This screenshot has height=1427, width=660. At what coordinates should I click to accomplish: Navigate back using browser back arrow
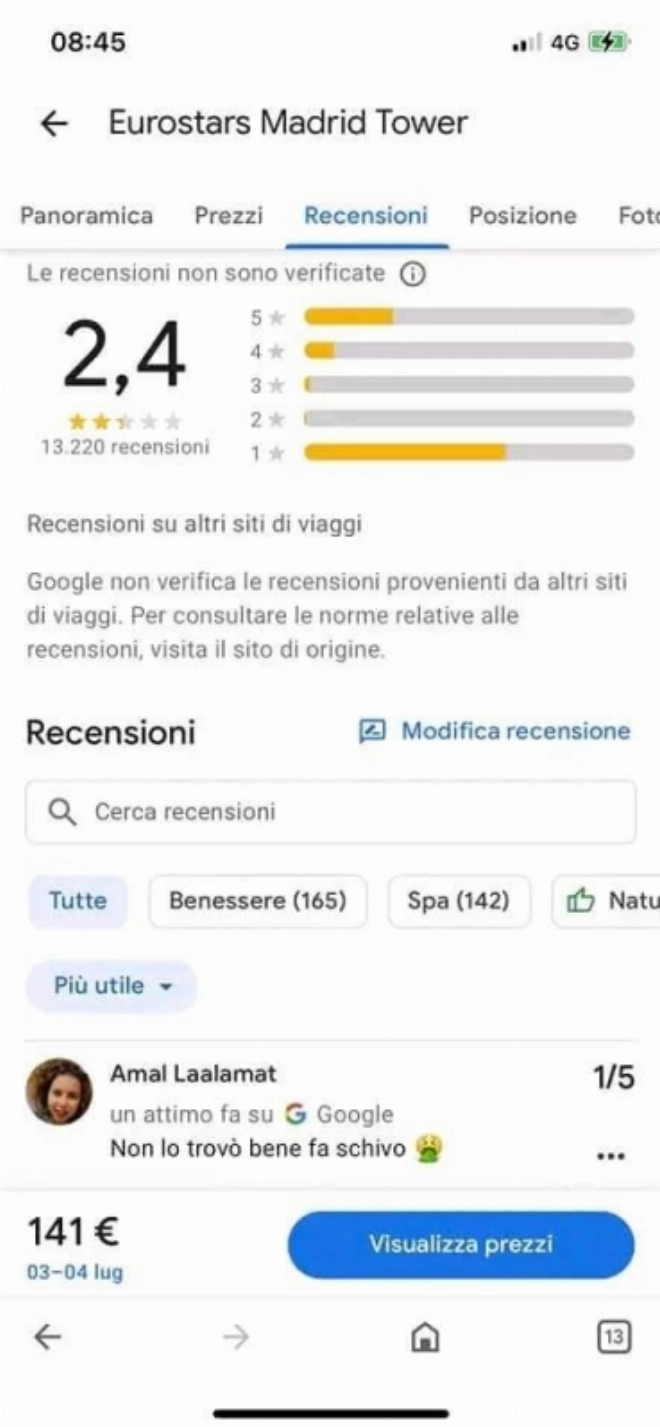pos(48,1337)
